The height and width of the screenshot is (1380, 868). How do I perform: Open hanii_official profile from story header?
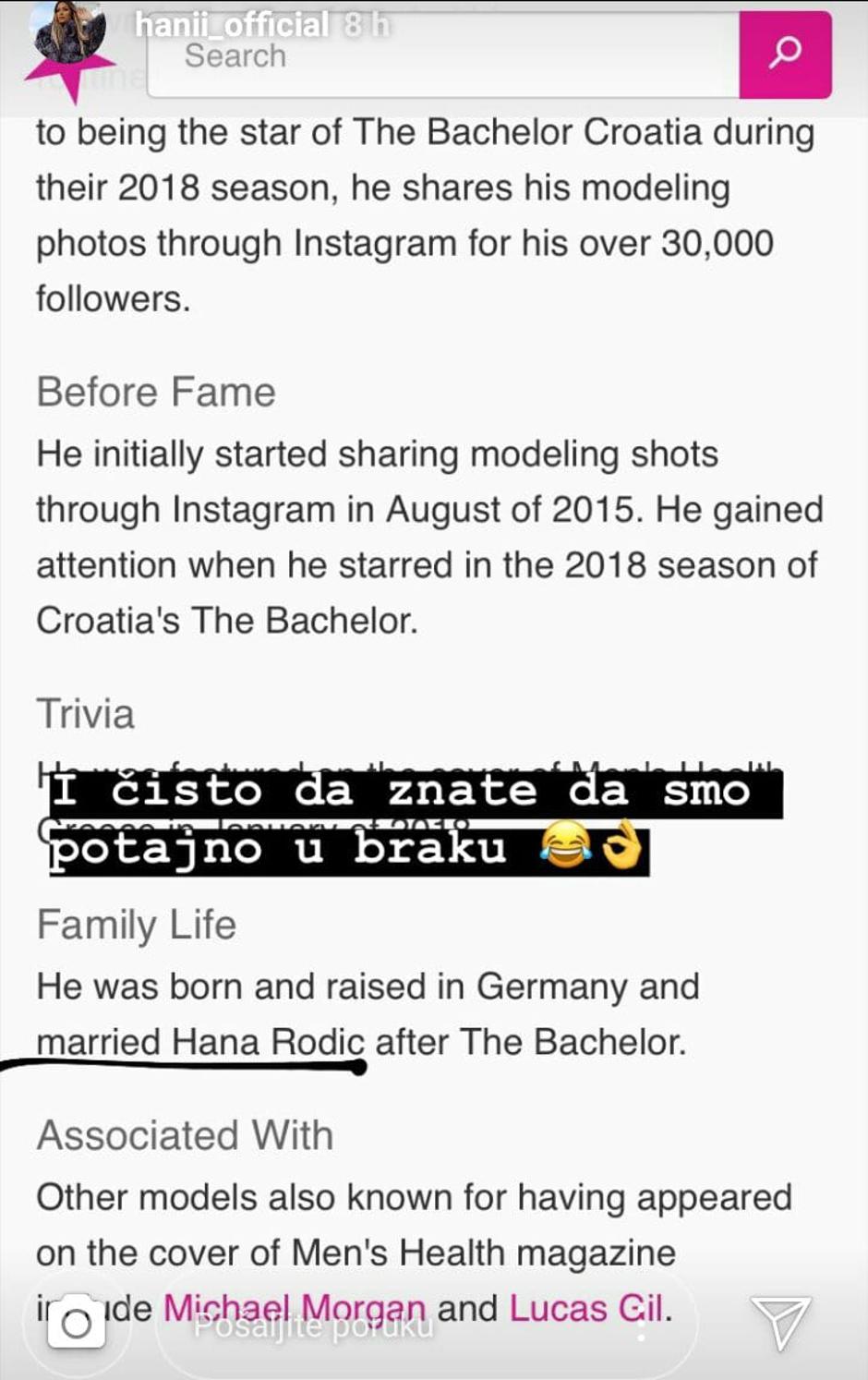click(x=231, y=25)
